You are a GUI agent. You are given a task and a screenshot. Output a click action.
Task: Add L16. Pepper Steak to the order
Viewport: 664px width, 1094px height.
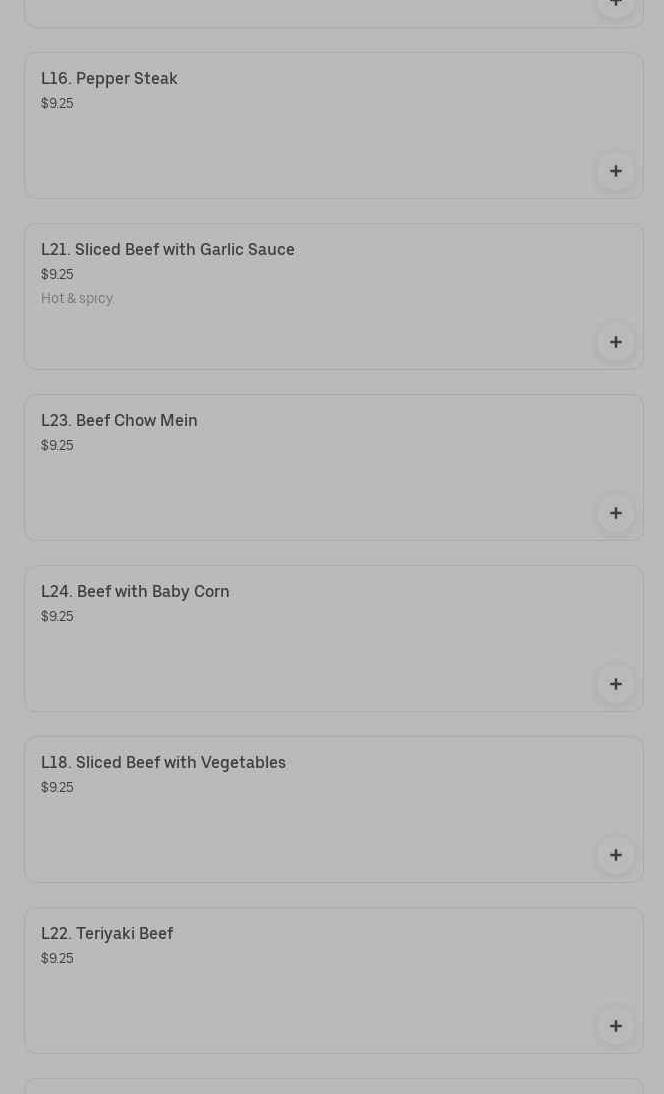[615, 171]
